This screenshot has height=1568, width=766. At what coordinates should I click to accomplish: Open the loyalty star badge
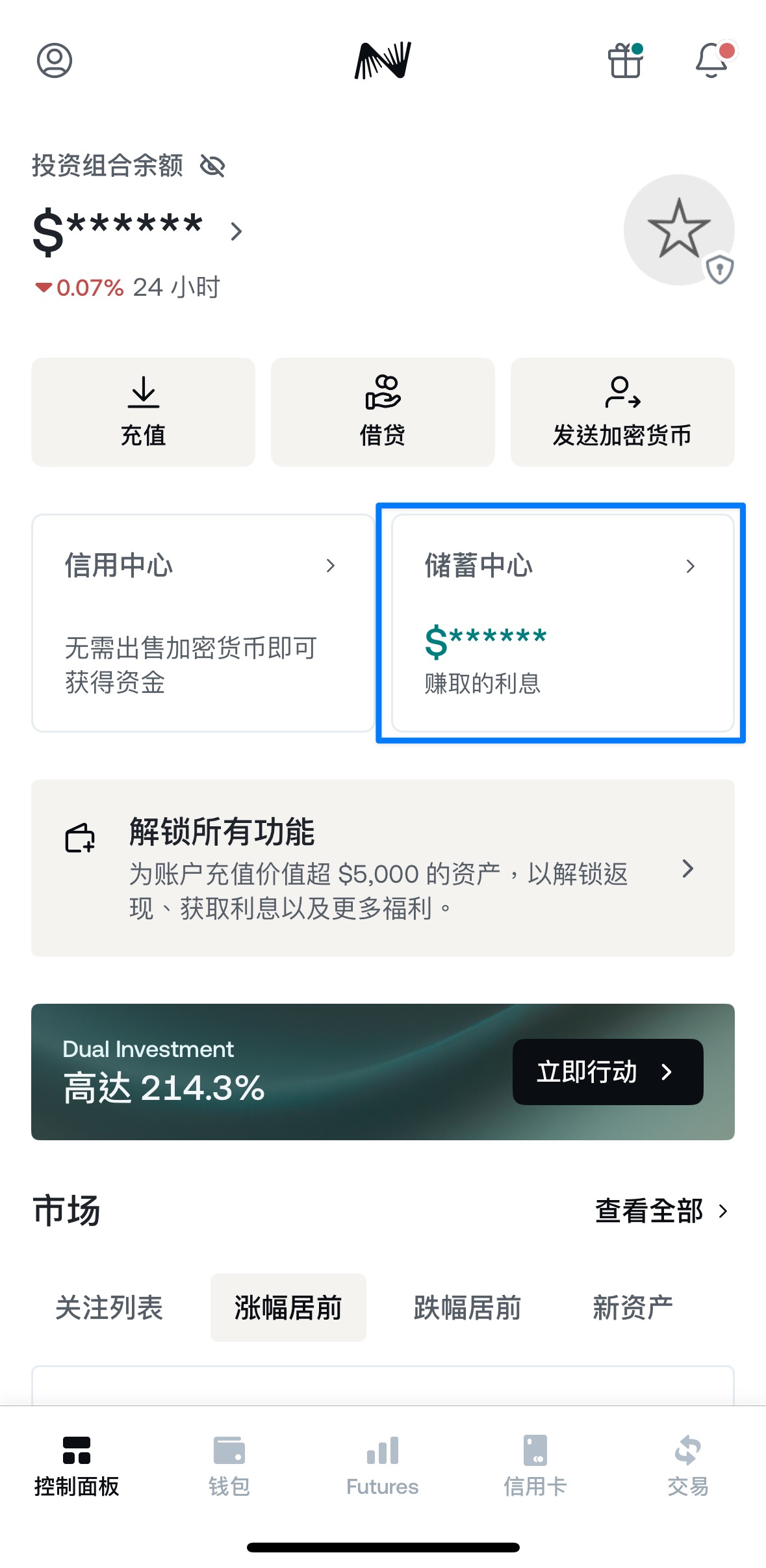[679, 229]
